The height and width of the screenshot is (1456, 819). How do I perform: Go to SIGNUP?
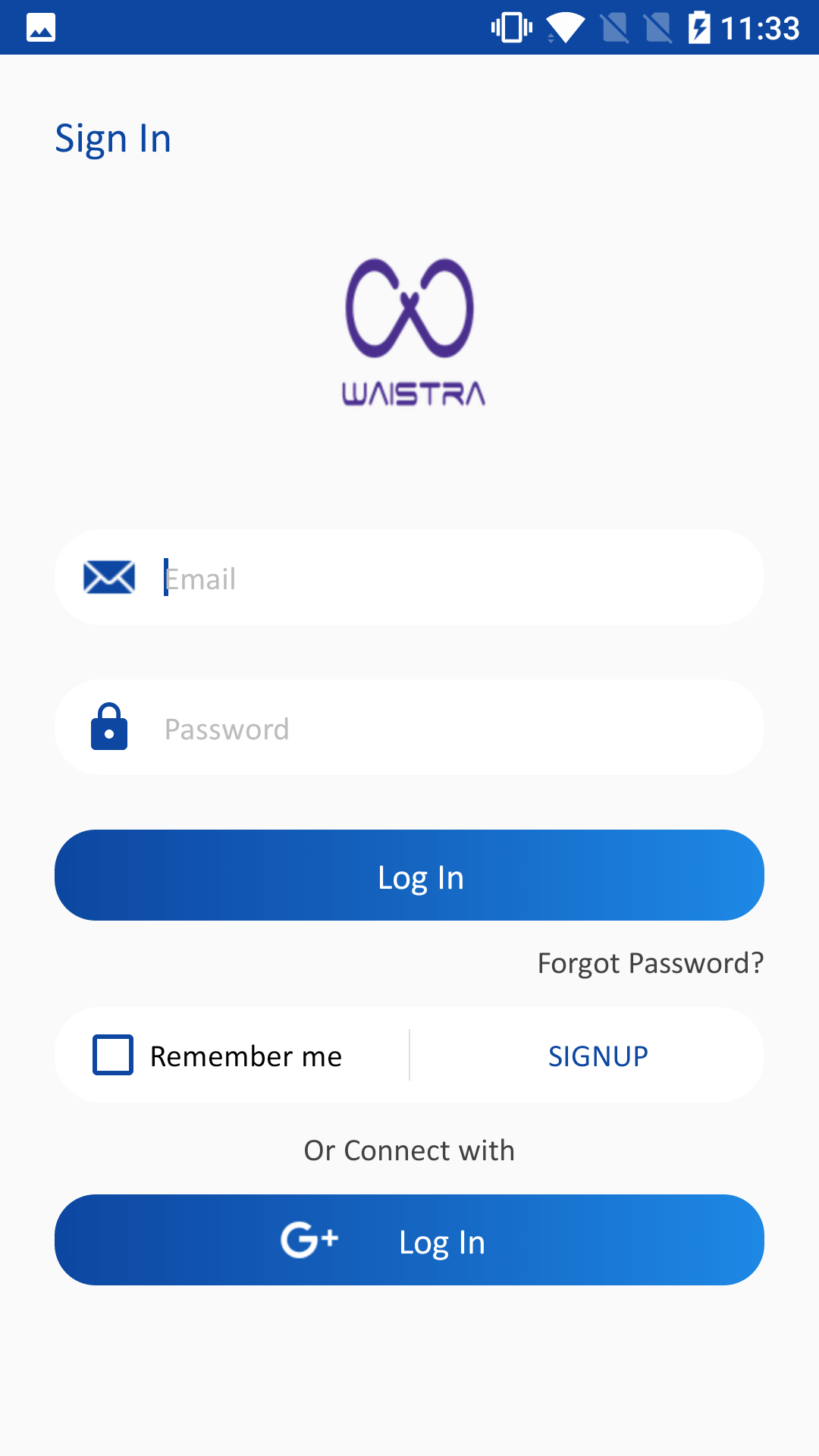(x=598, y=1056)
